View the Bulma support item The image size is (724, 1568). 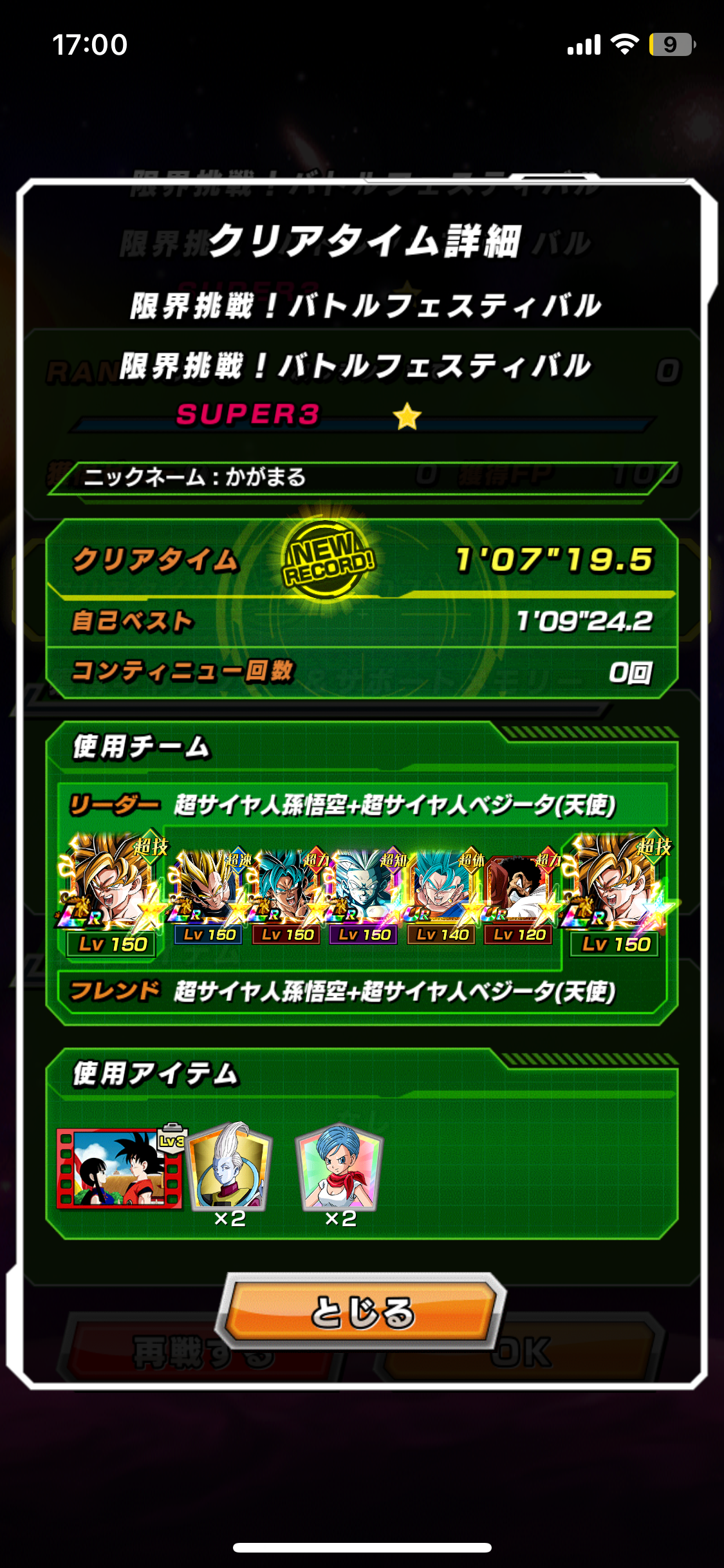click(x=340, y=1168)
